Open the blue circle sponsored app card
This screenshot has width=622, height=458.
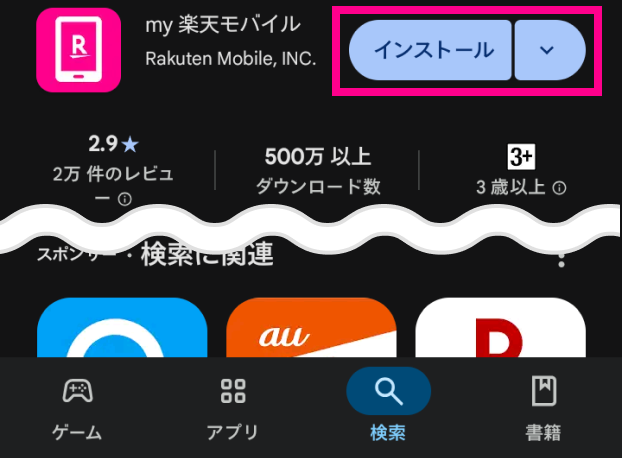tap(122, 328)
